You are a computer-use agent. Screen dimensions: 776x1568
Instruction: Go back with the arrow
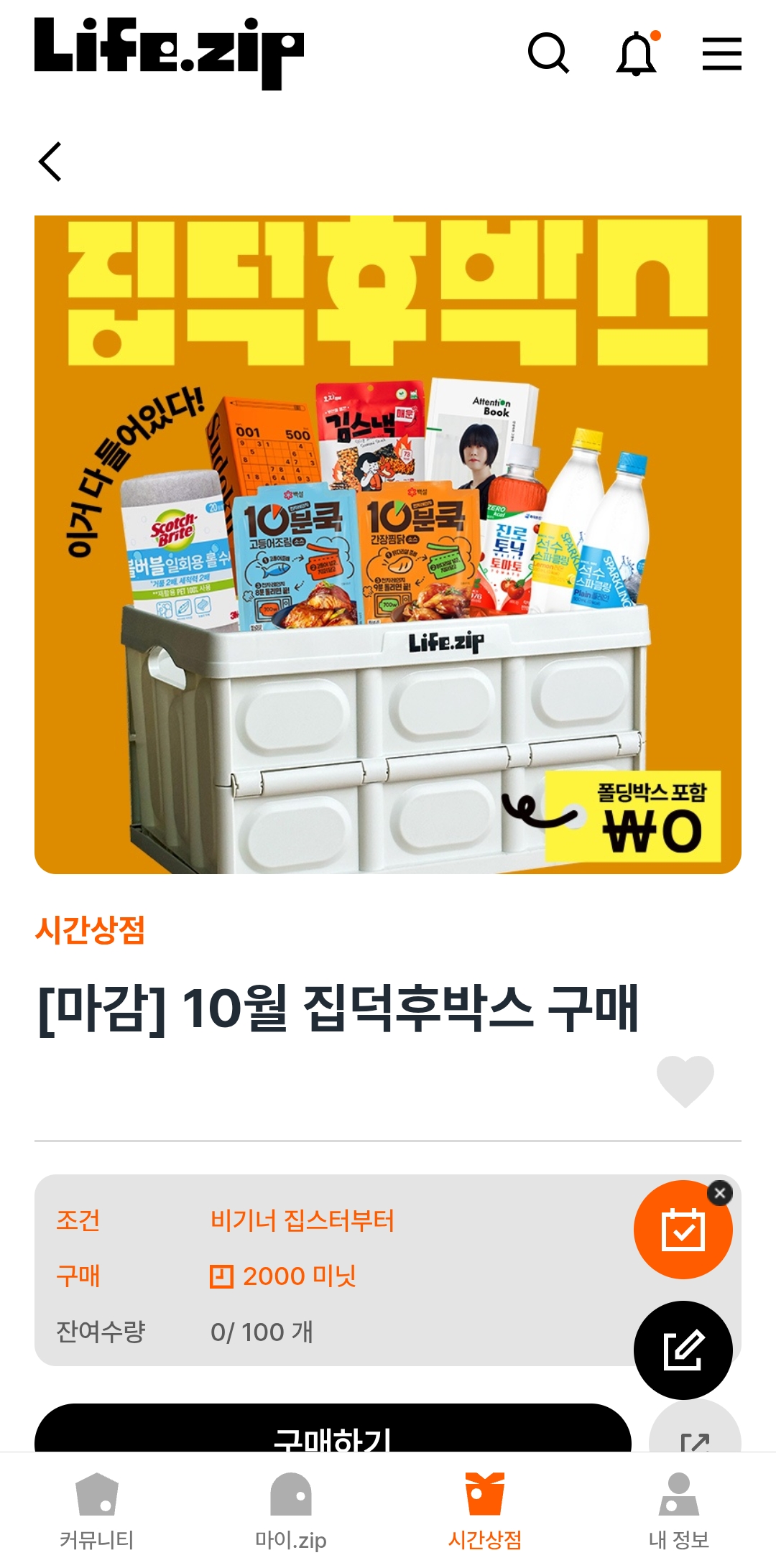(50, 162)
